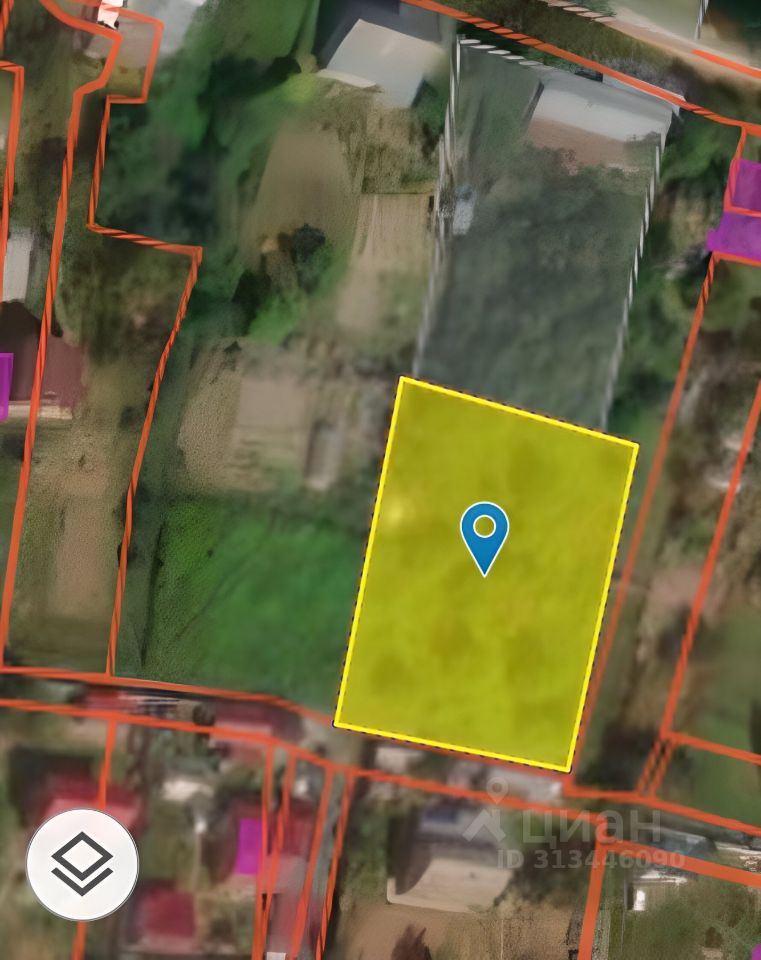Screen dimensions: 761x960
Task: Tap the blue location pin marker
Action: tap(484, 533)
